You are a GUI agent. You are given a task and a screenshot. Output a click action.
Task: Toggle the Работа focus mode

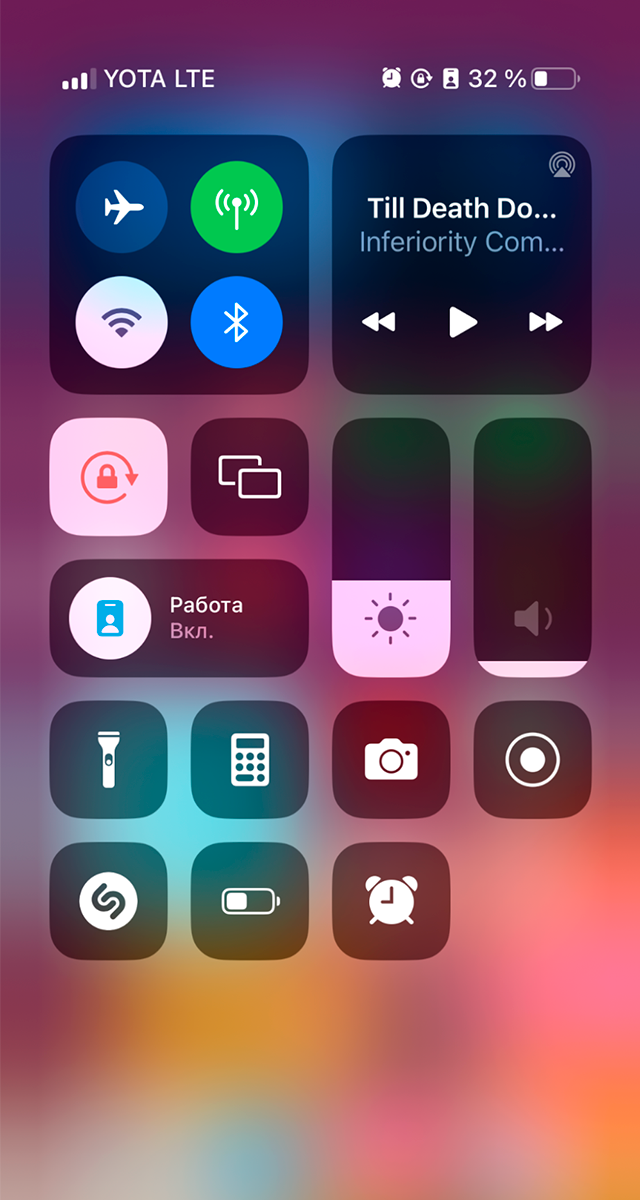[x=110, y=618]
